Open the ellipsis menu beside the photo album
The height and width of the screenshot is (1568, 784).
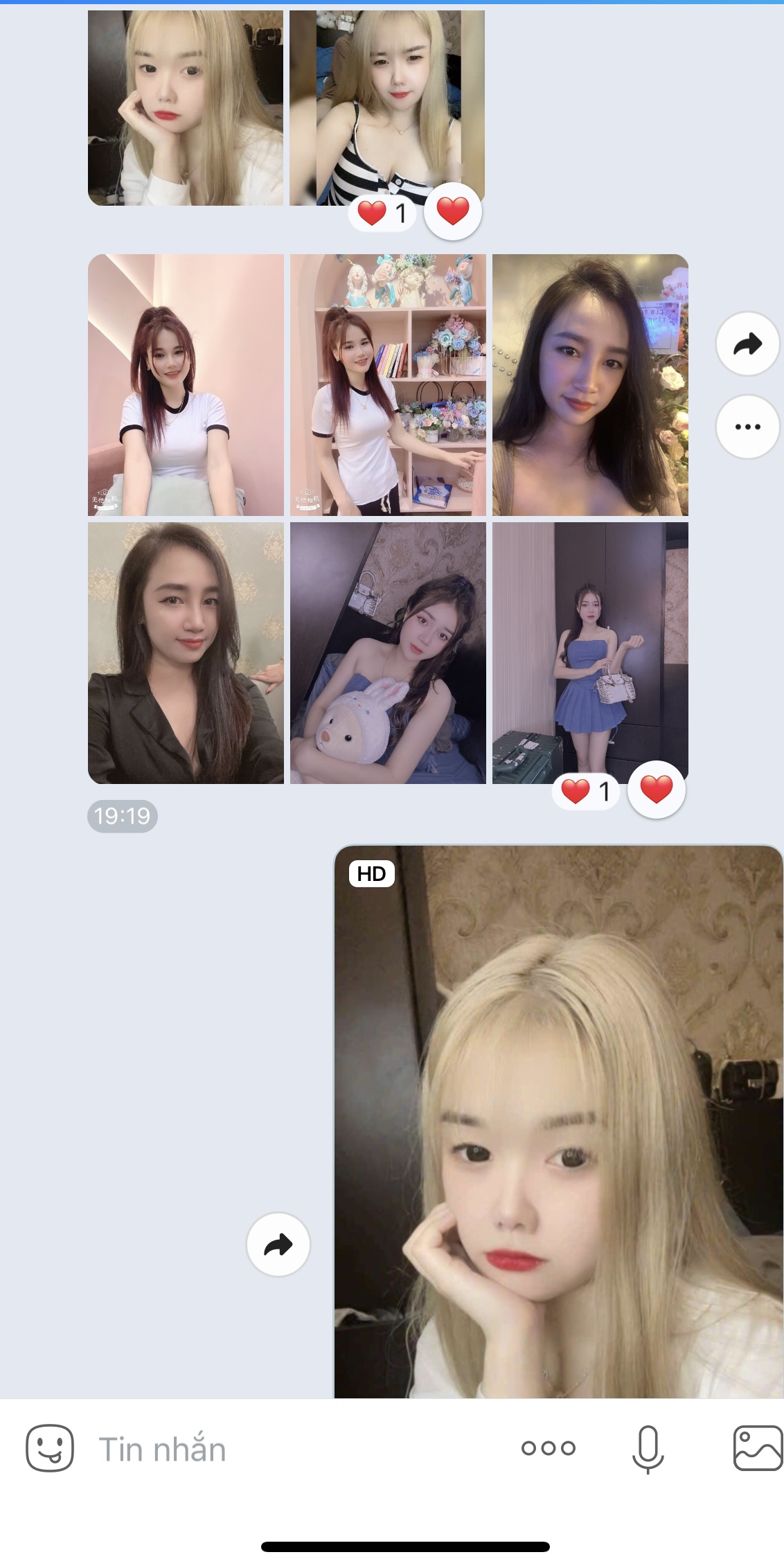click(747, 427)
